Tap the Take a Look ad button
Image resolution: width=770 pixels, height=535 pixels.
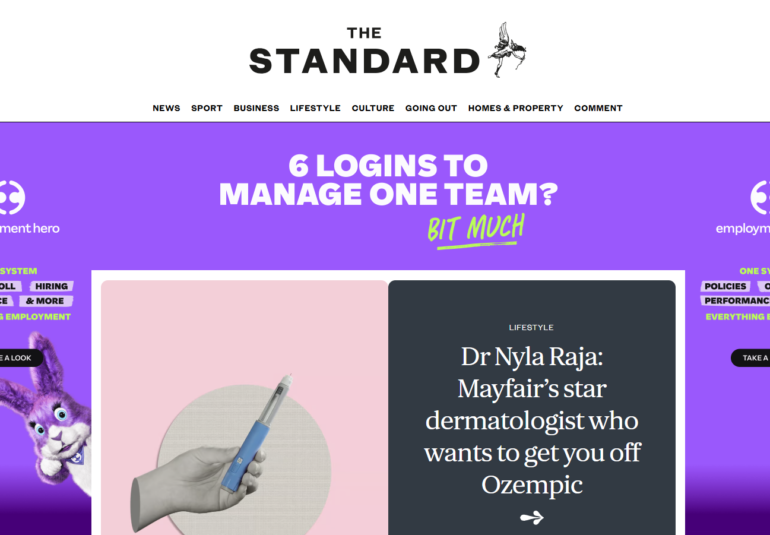click(x=20, y=357)
